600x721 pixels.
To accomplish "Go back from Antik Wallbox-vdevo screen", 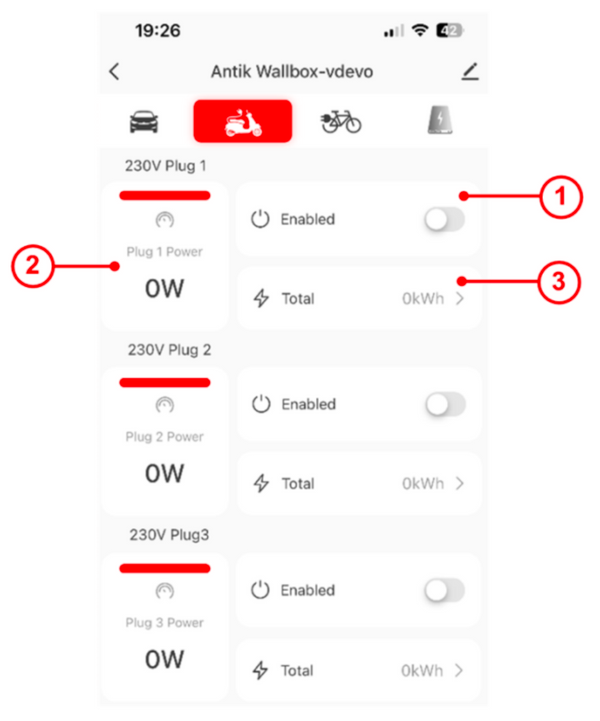I will 114,72.
